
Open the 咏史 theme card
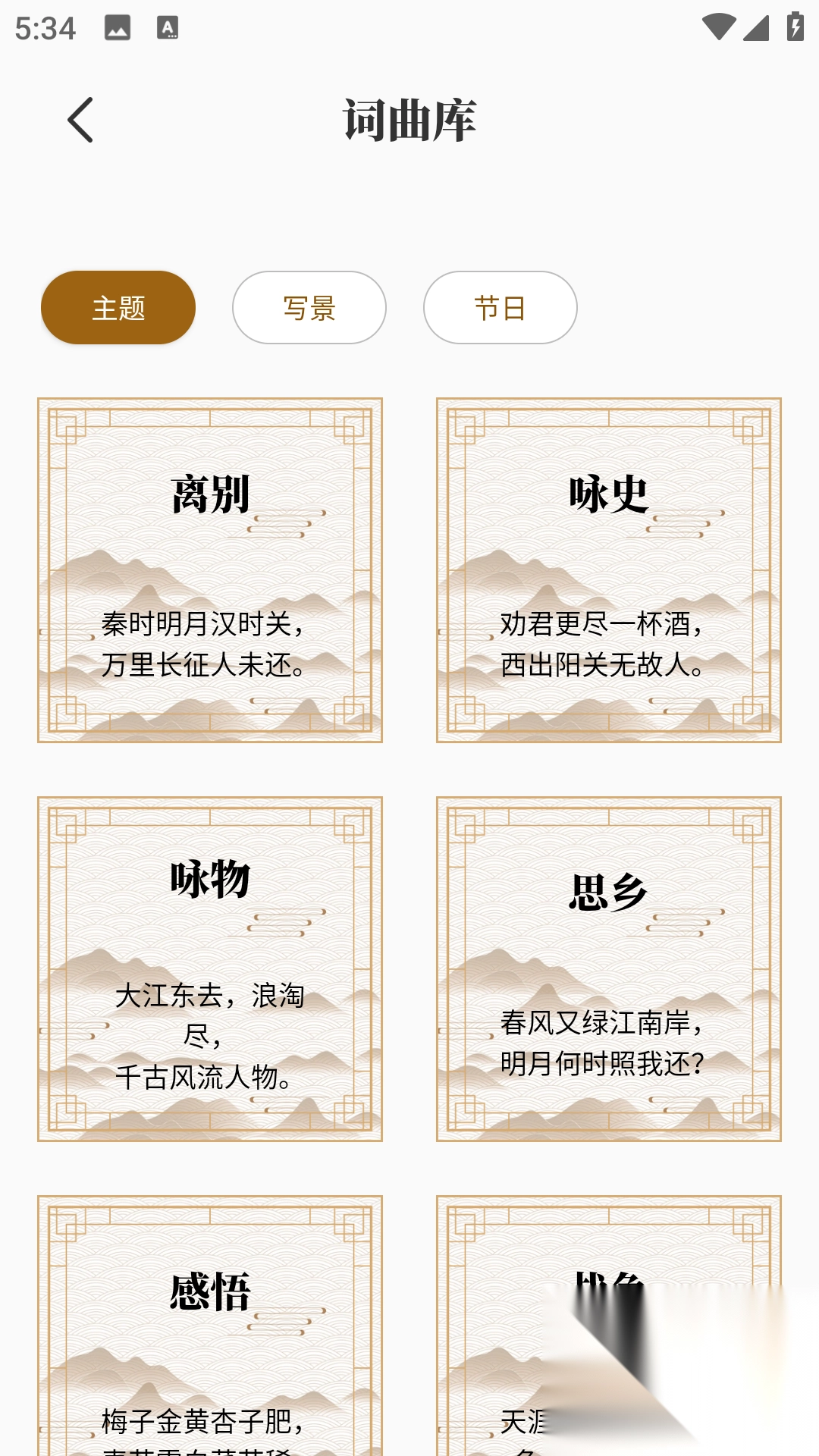pos(607,569)
